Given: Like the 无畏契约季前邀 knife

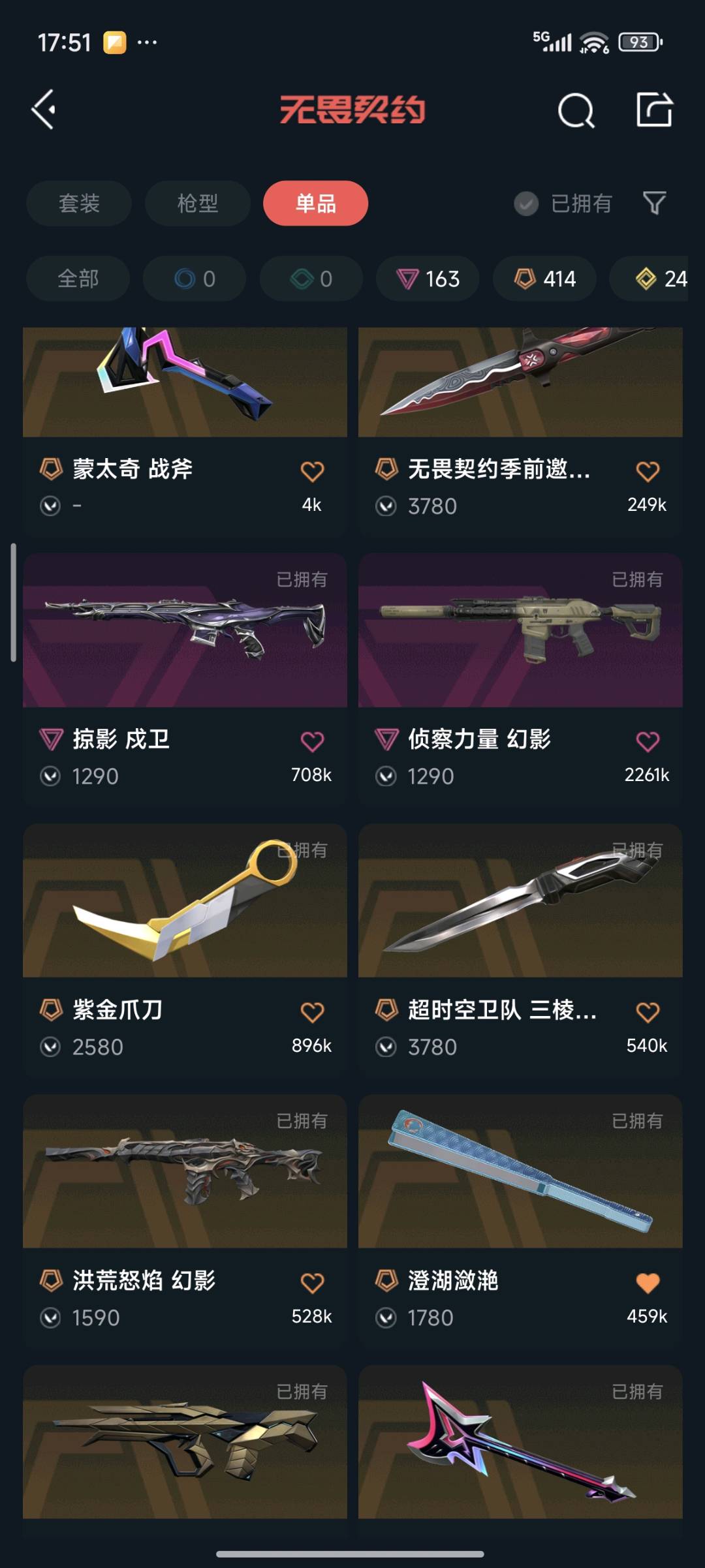Looking at the screenshot, I should tap(648, 471).
